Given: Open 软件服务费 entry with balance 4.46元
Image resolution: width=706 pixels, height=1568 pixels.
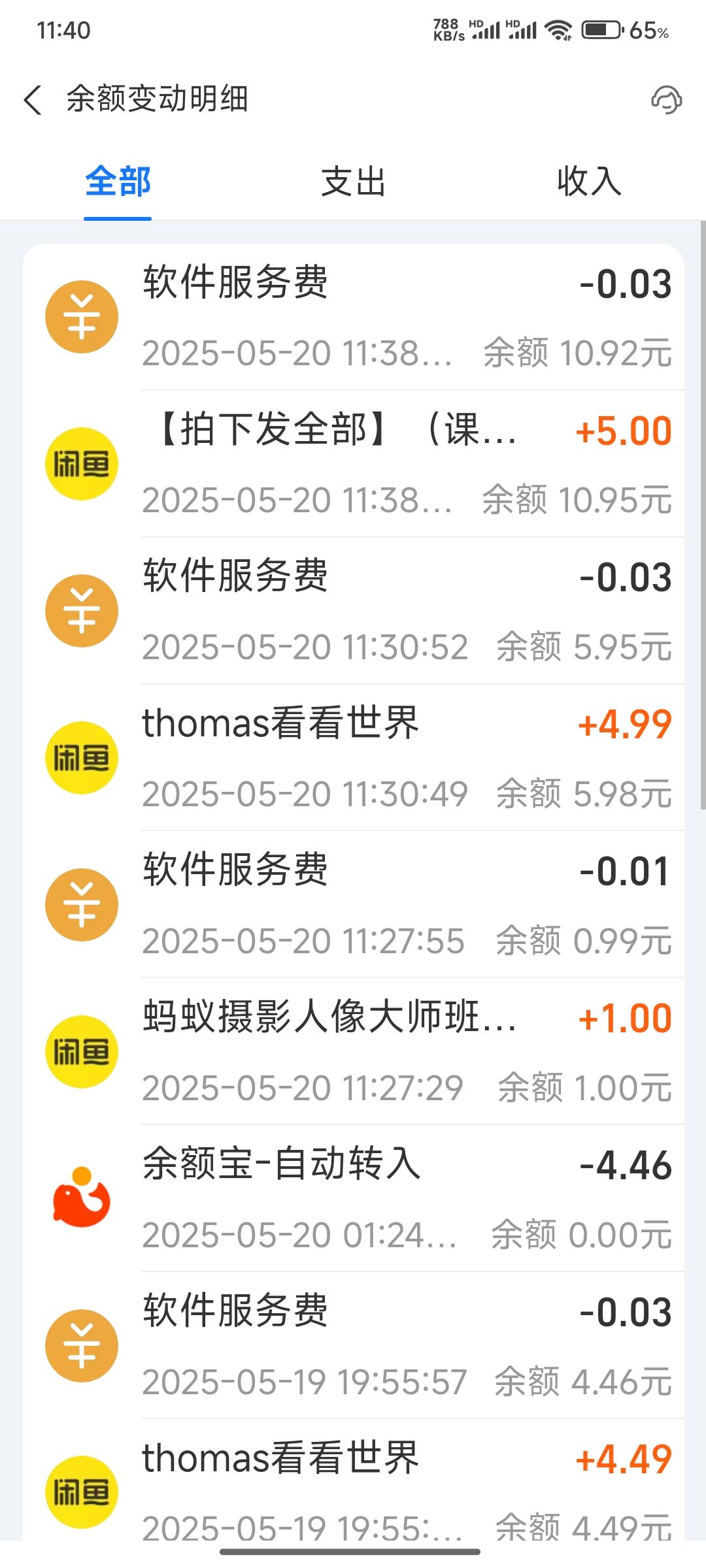Looking at the screenshot, I should coord(354,1346).
